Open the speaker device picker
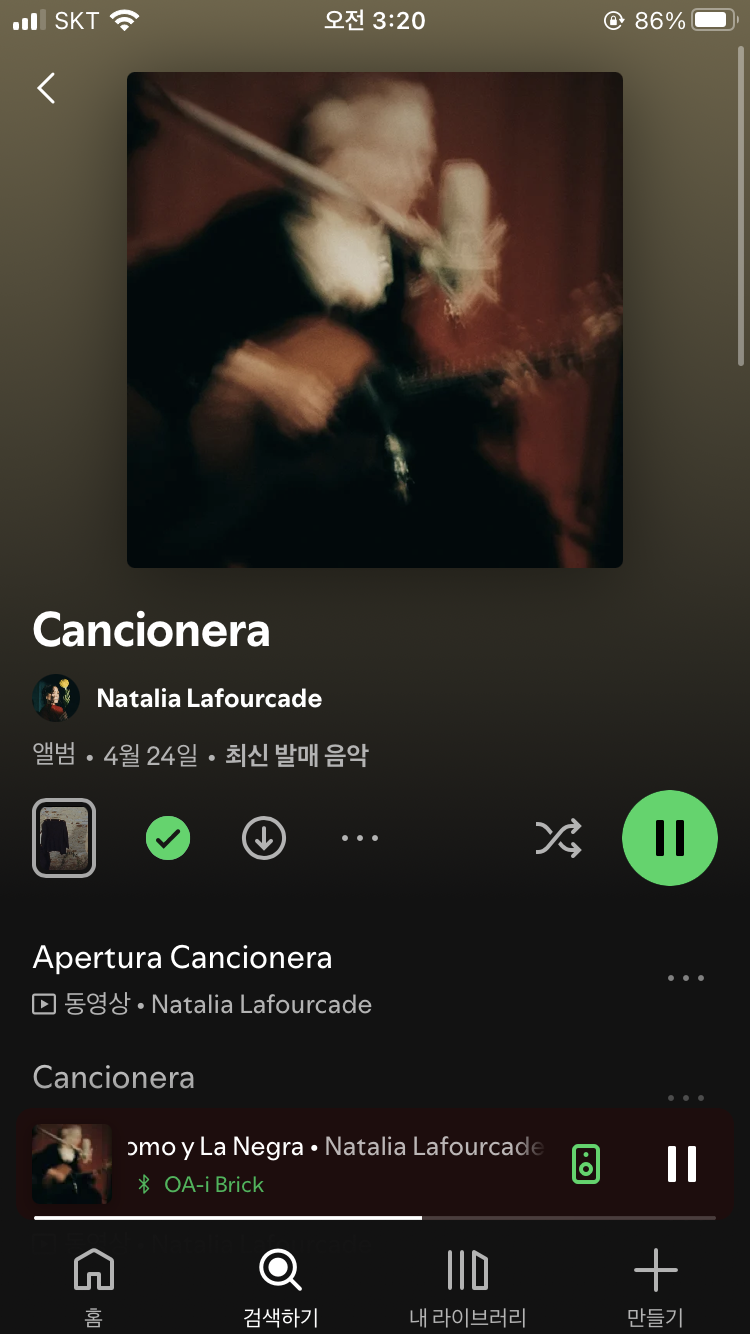The height and width of the screenshot is (1334, 750). [x=586, y=1164]
